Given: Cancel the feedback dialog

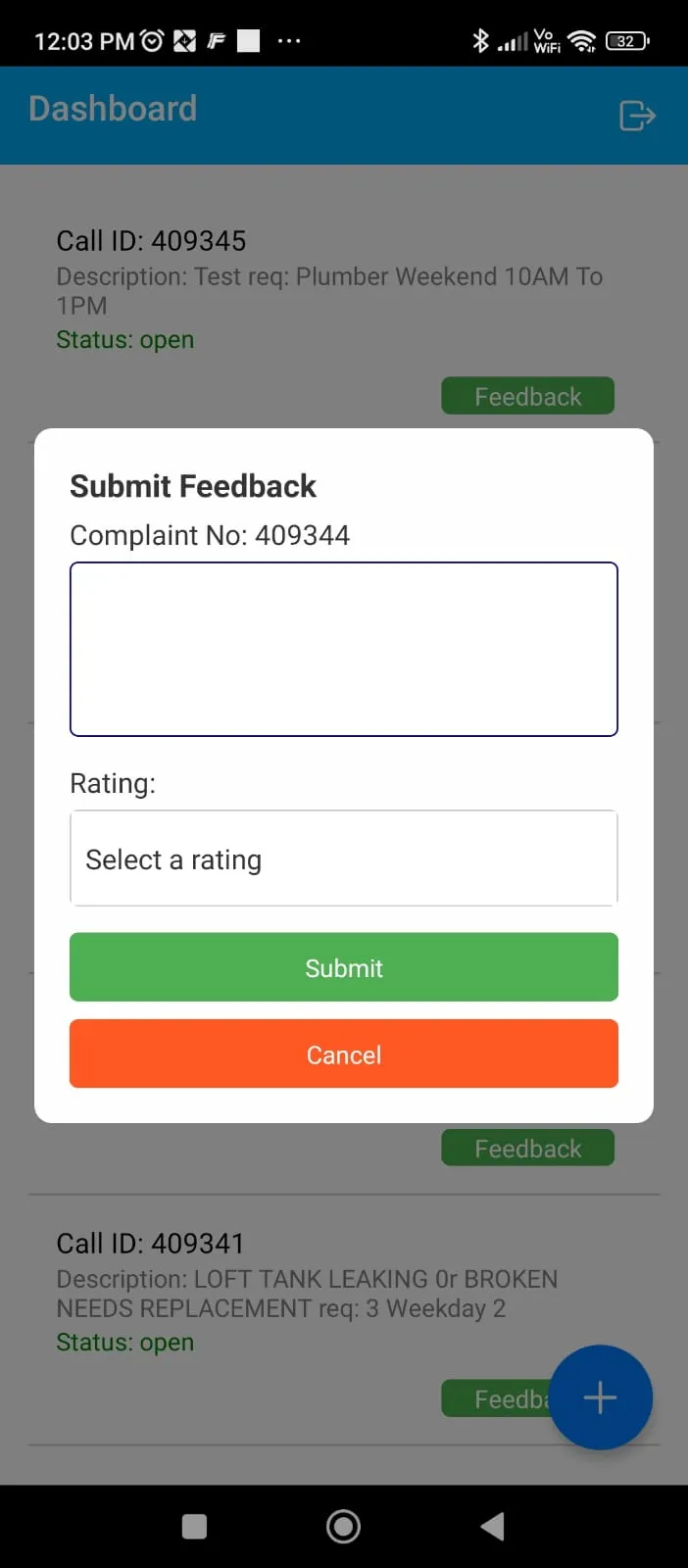Looking at the screenshot, I should coord(343,1053).
